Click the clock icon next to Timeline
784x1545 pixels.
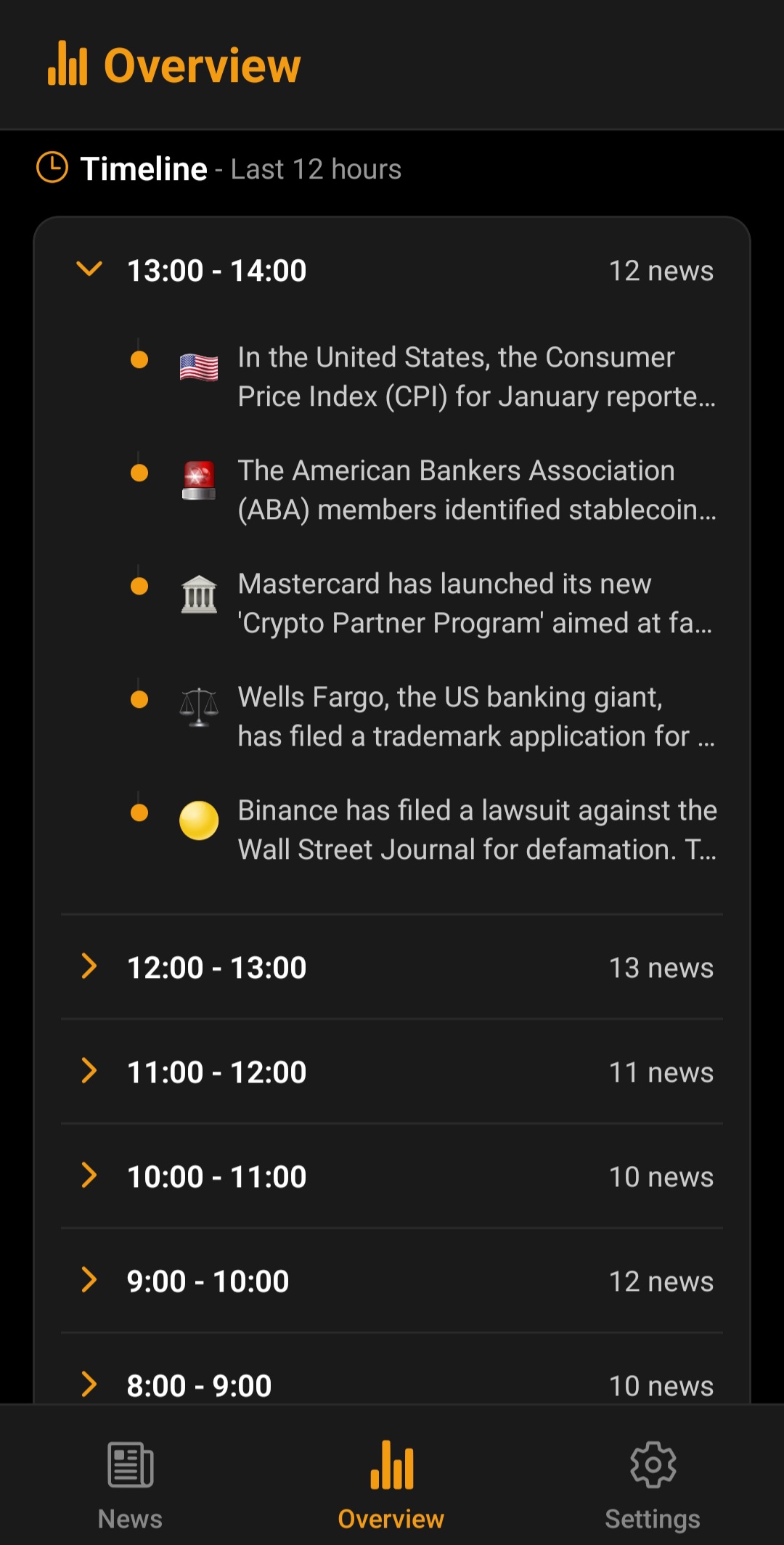(x=51, y=168)
